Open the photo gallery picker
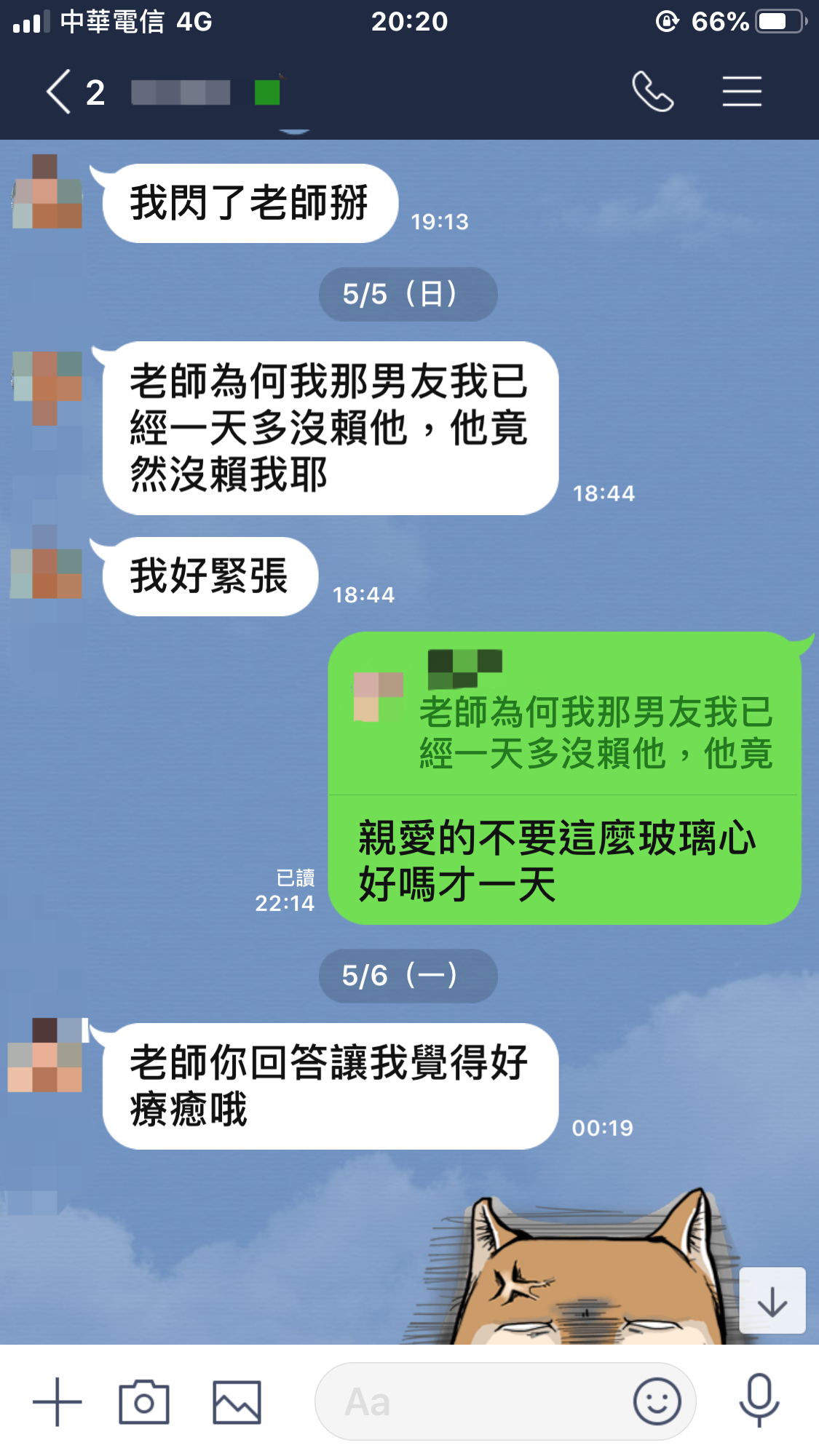The width and height of the screenshot is (819, 1456). click(x=237, y=1401)
